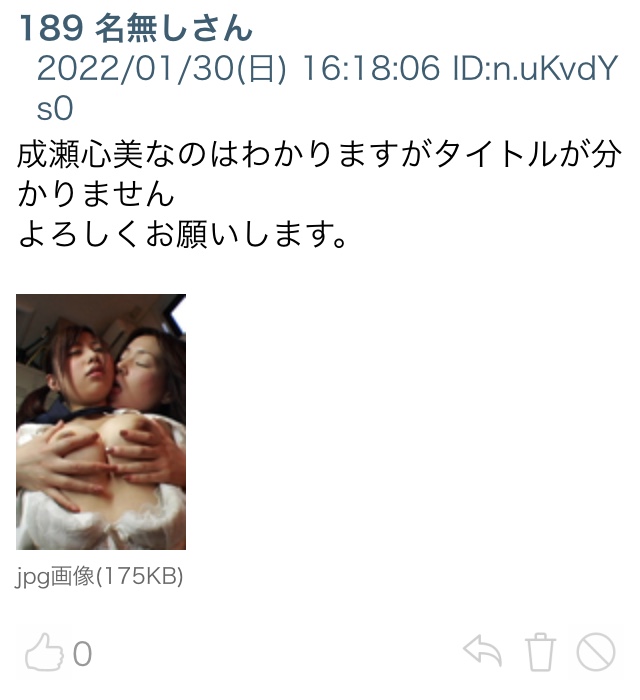Open the attached 175KB jpg image thumbnail
The height and width of the screenshot is (700, 640).
click(101, 421)
